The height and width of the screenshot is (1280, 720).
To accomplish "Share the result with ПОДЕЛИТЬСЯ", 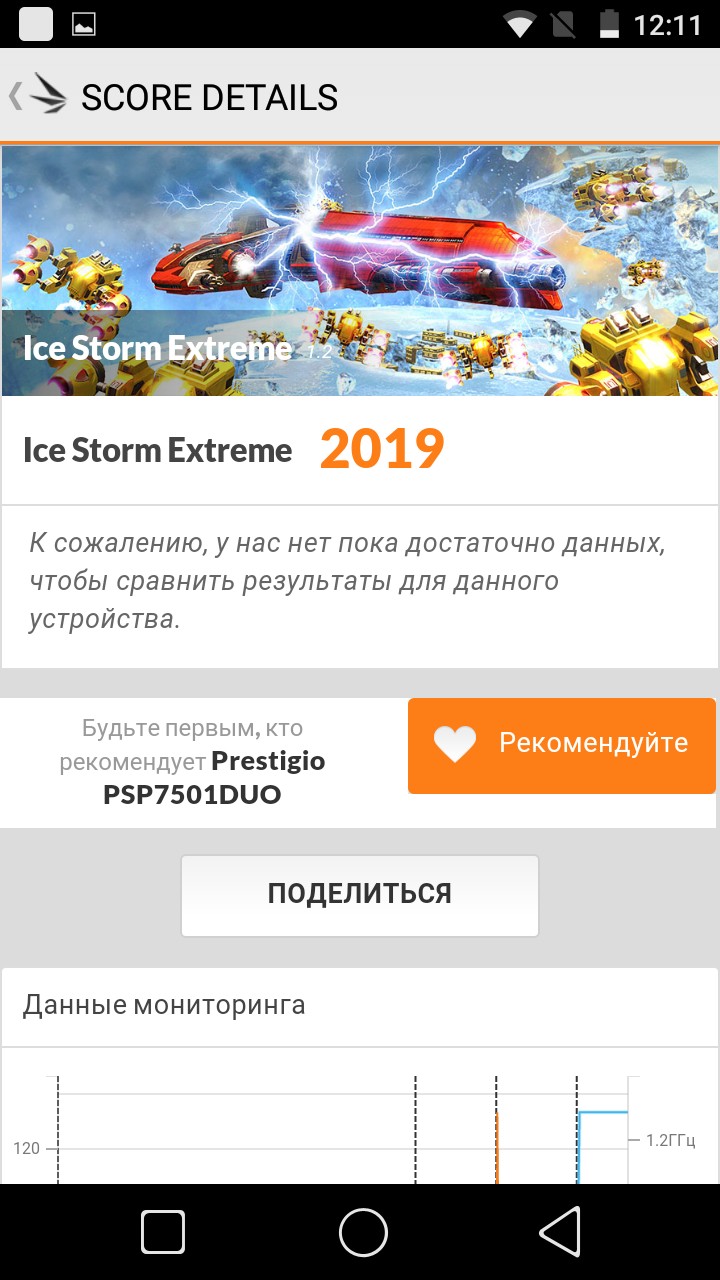I will coord(359,895).
